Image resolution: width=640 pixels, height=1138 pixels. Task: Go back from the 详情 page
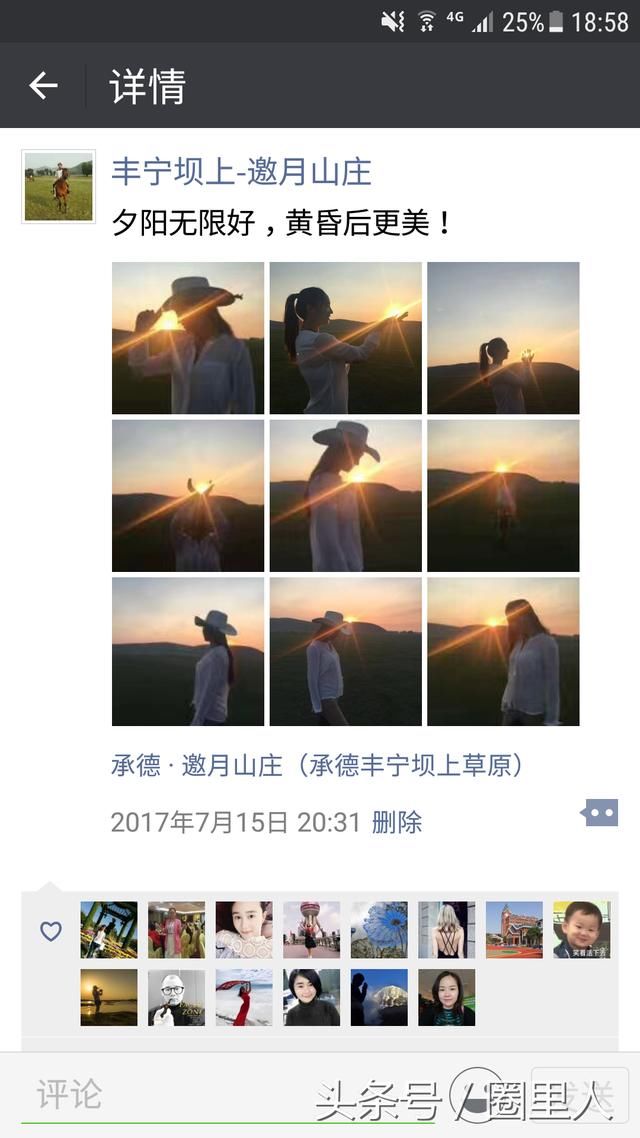(x=43, y=86)
